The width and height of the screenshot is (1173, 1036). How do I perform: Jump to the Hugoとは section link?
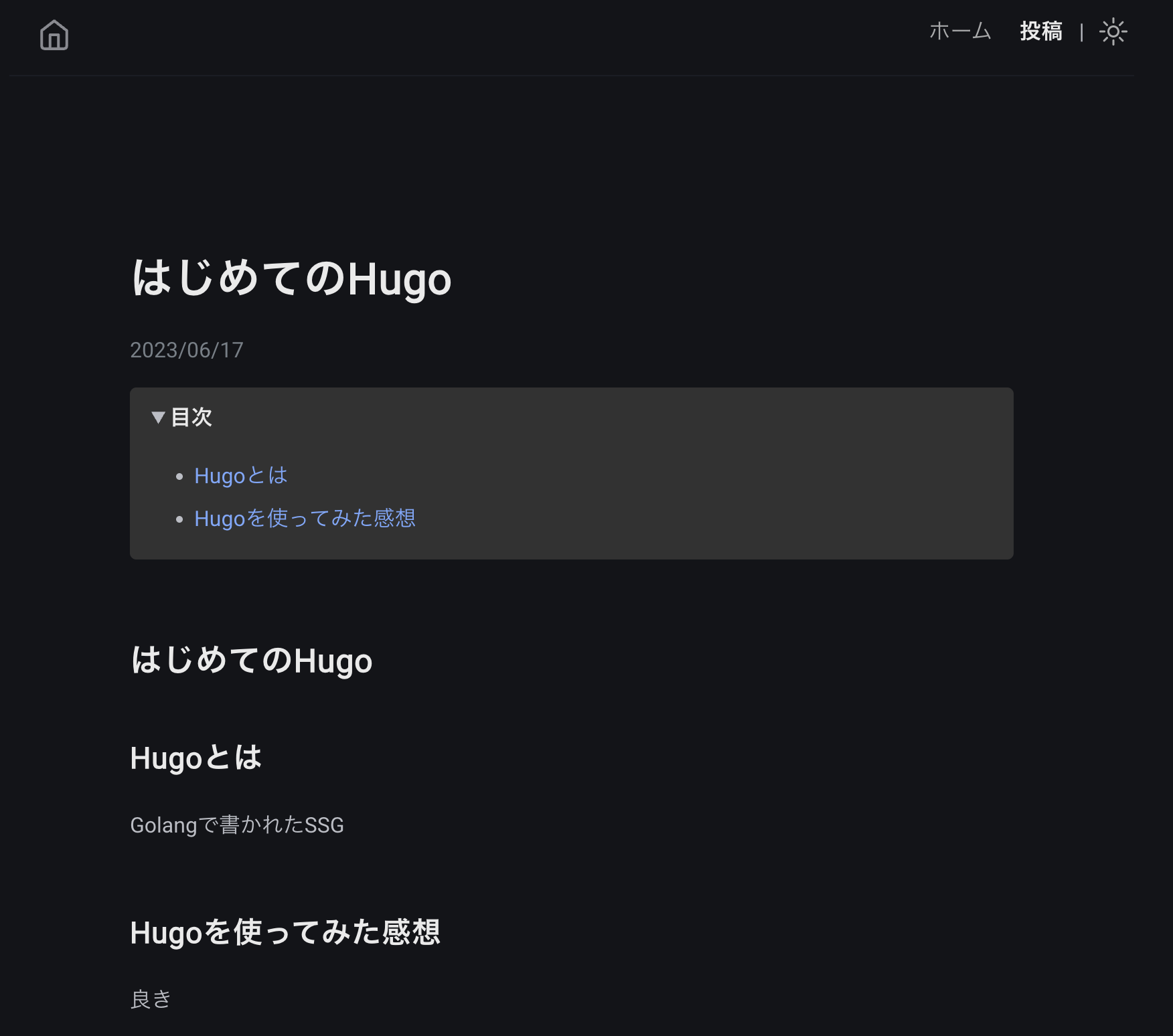pos(241,476)
